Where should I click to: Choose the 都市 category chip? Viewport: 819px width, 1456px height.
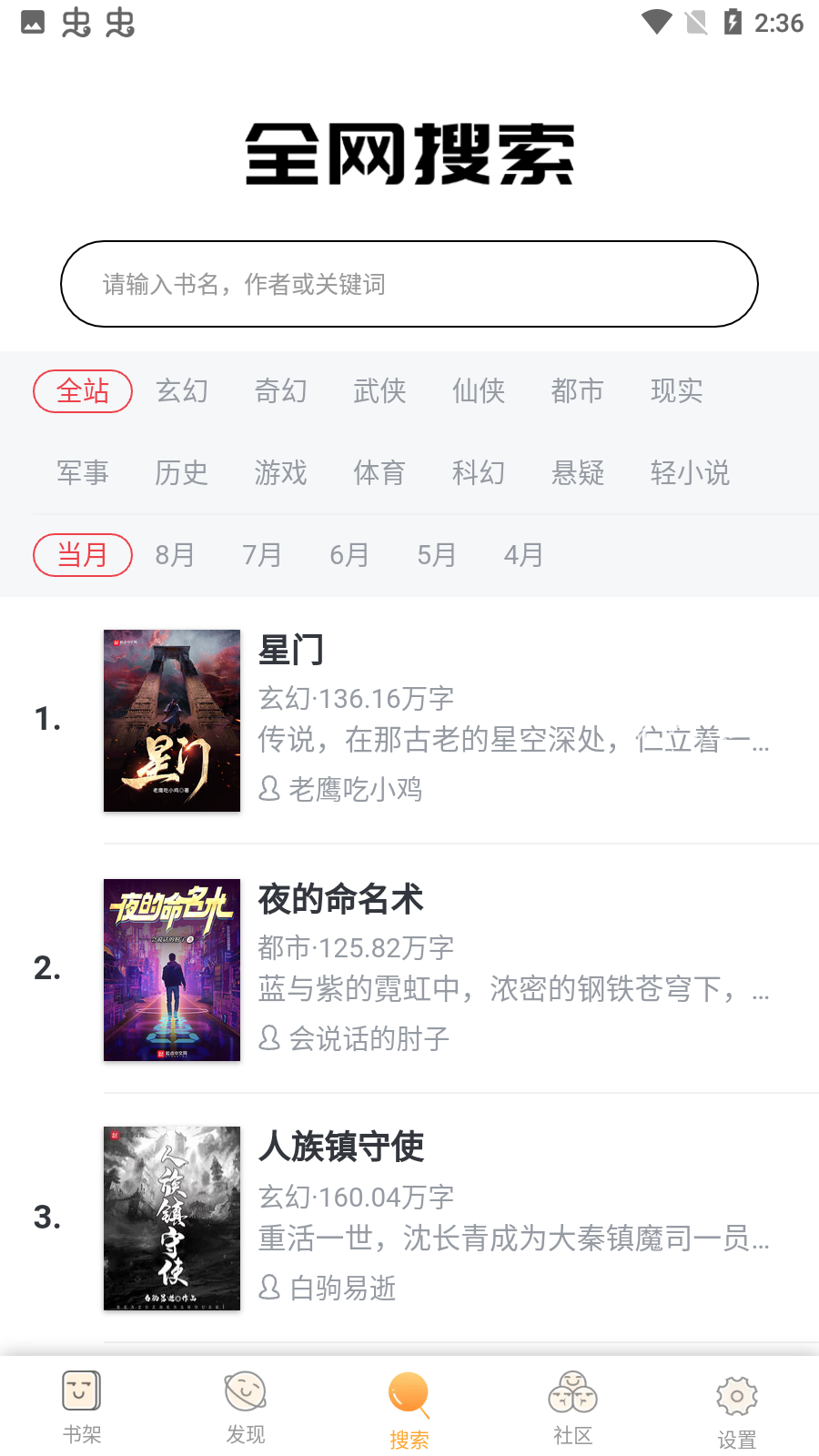(578, 391)
